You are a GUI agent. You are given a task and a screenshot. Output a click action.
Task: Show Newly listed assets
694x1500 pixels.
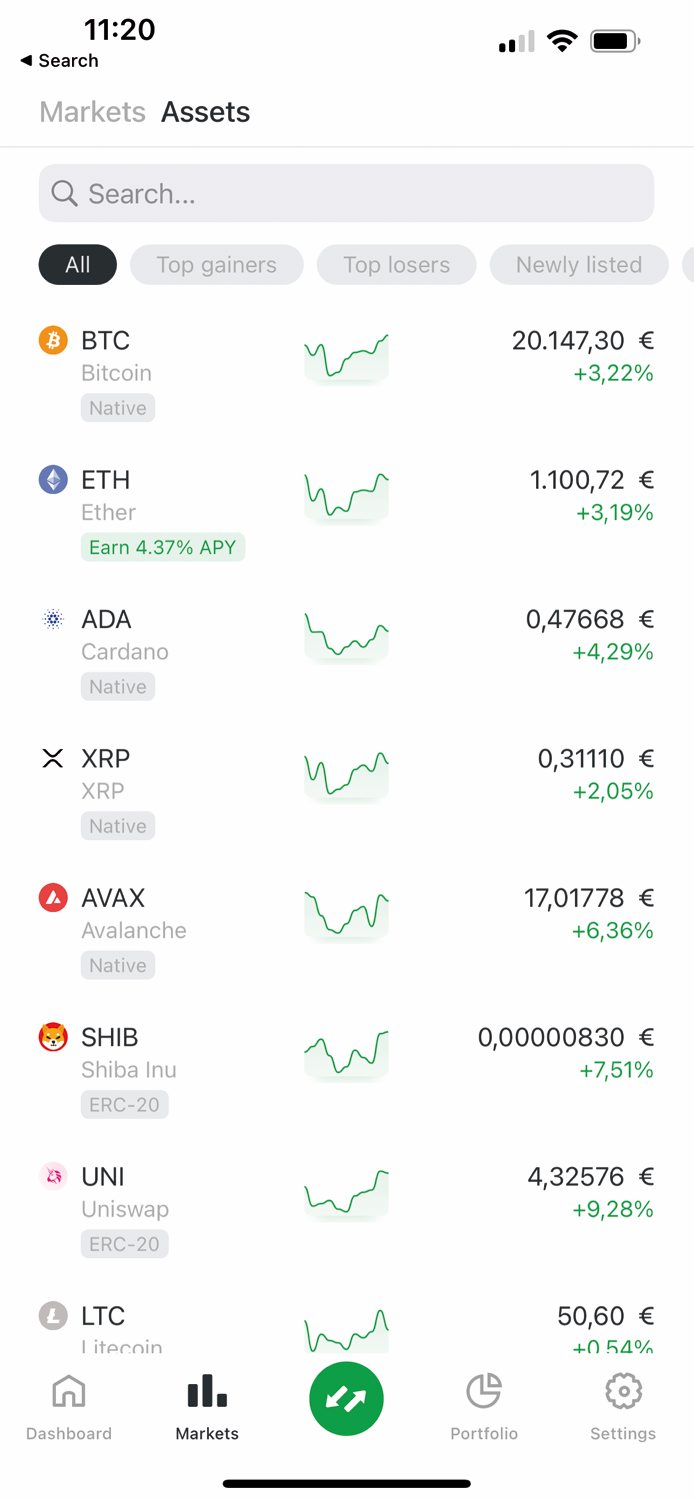click(579, 265)
